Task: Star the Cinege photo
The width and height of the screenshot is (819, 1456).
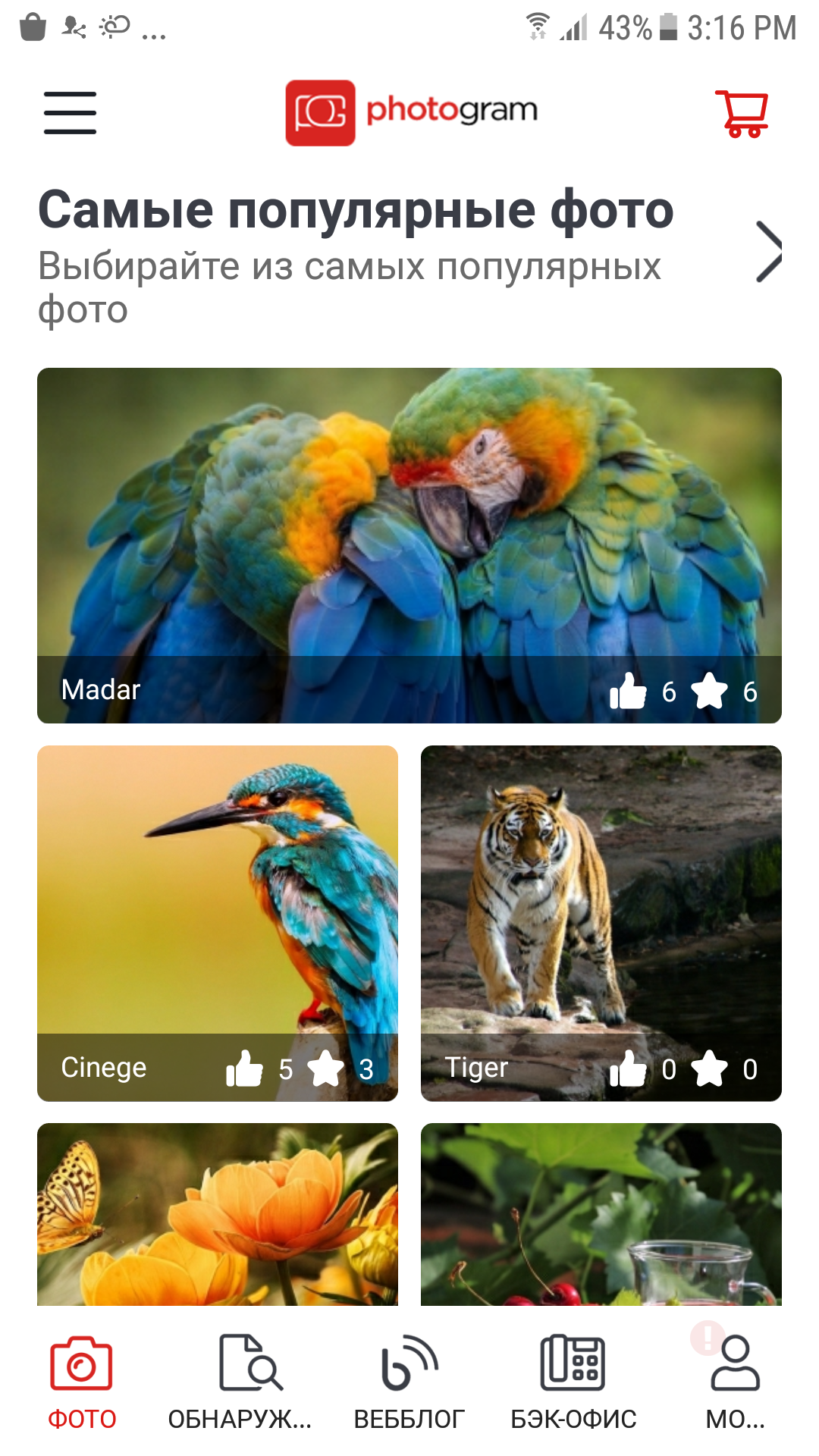Action: [x=326, y=1068]
